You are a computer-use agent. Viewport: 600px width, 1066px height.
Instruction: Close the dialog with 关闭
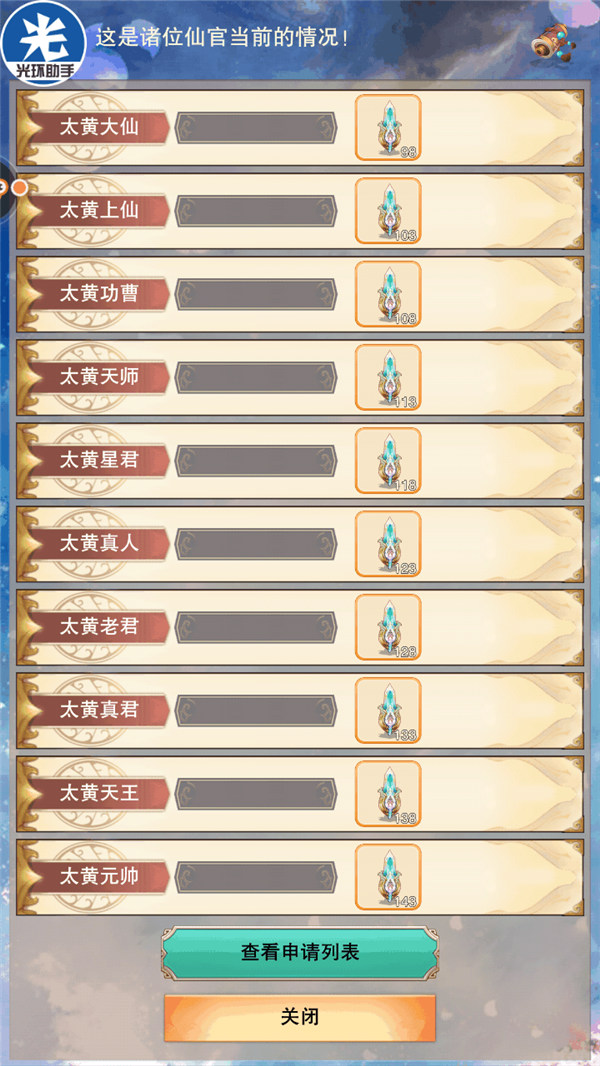[x=300, y=1018]
